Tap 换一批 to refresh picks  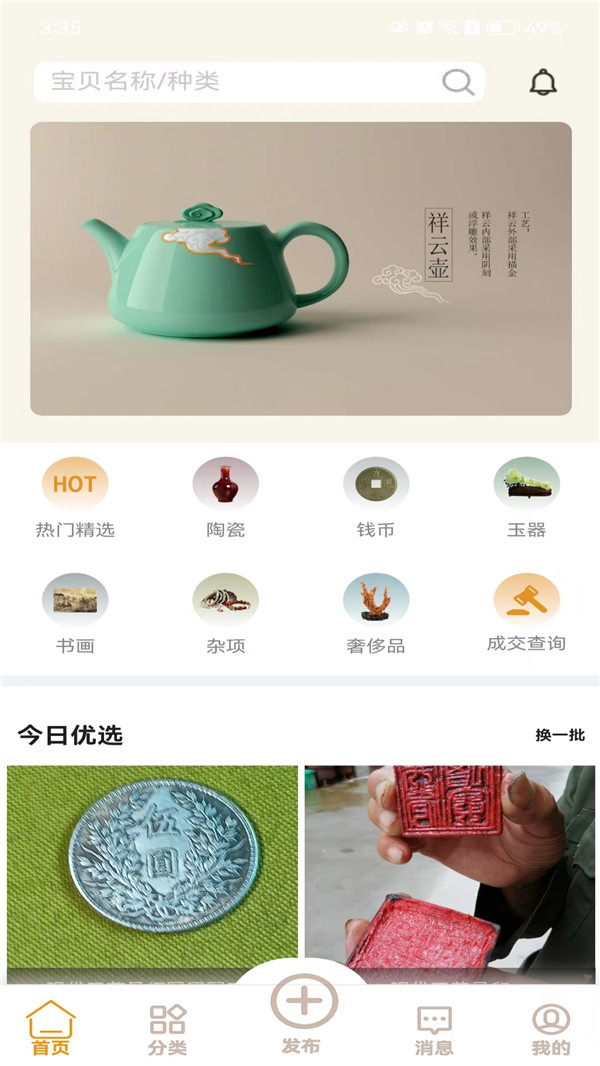click(560, 735)
